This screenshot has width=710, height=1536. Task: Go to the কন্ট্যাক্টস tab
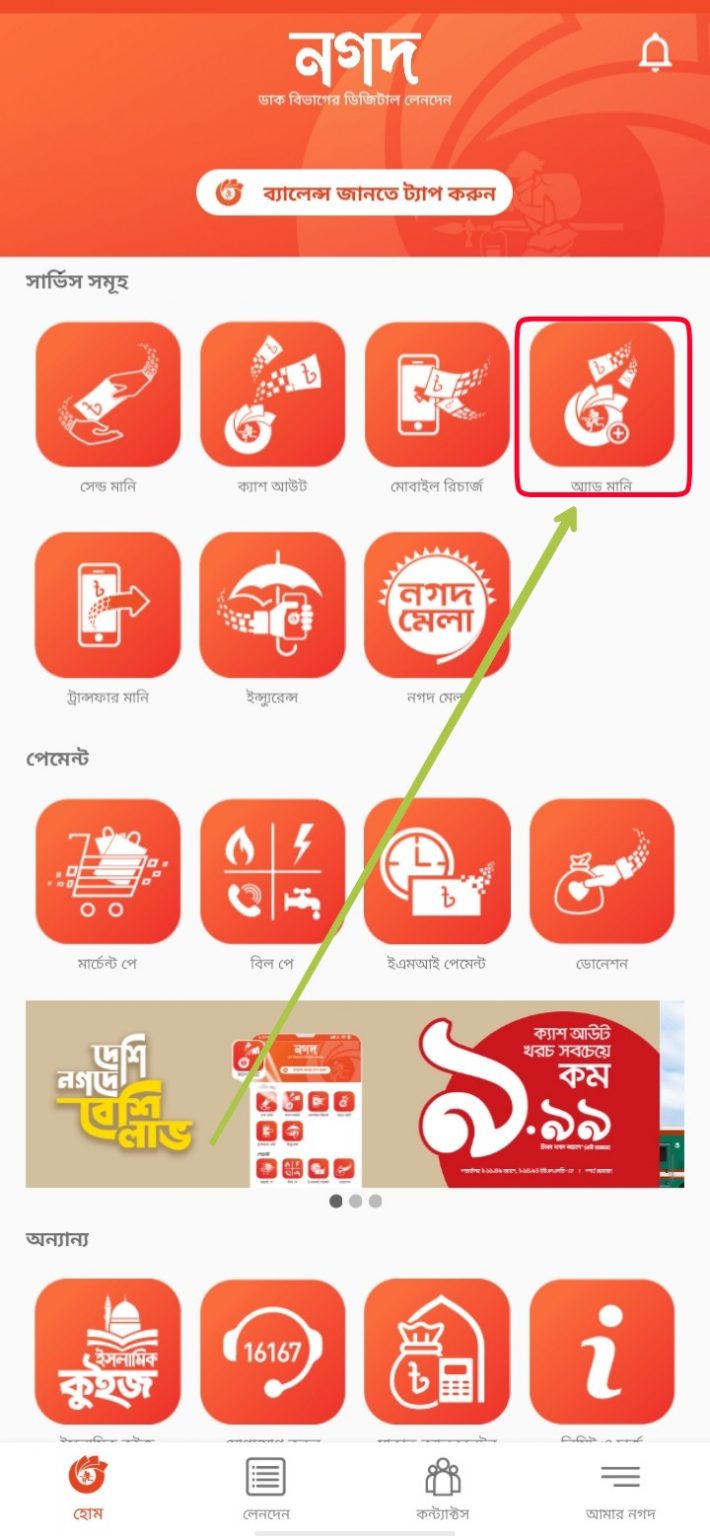click(442, 1488)
